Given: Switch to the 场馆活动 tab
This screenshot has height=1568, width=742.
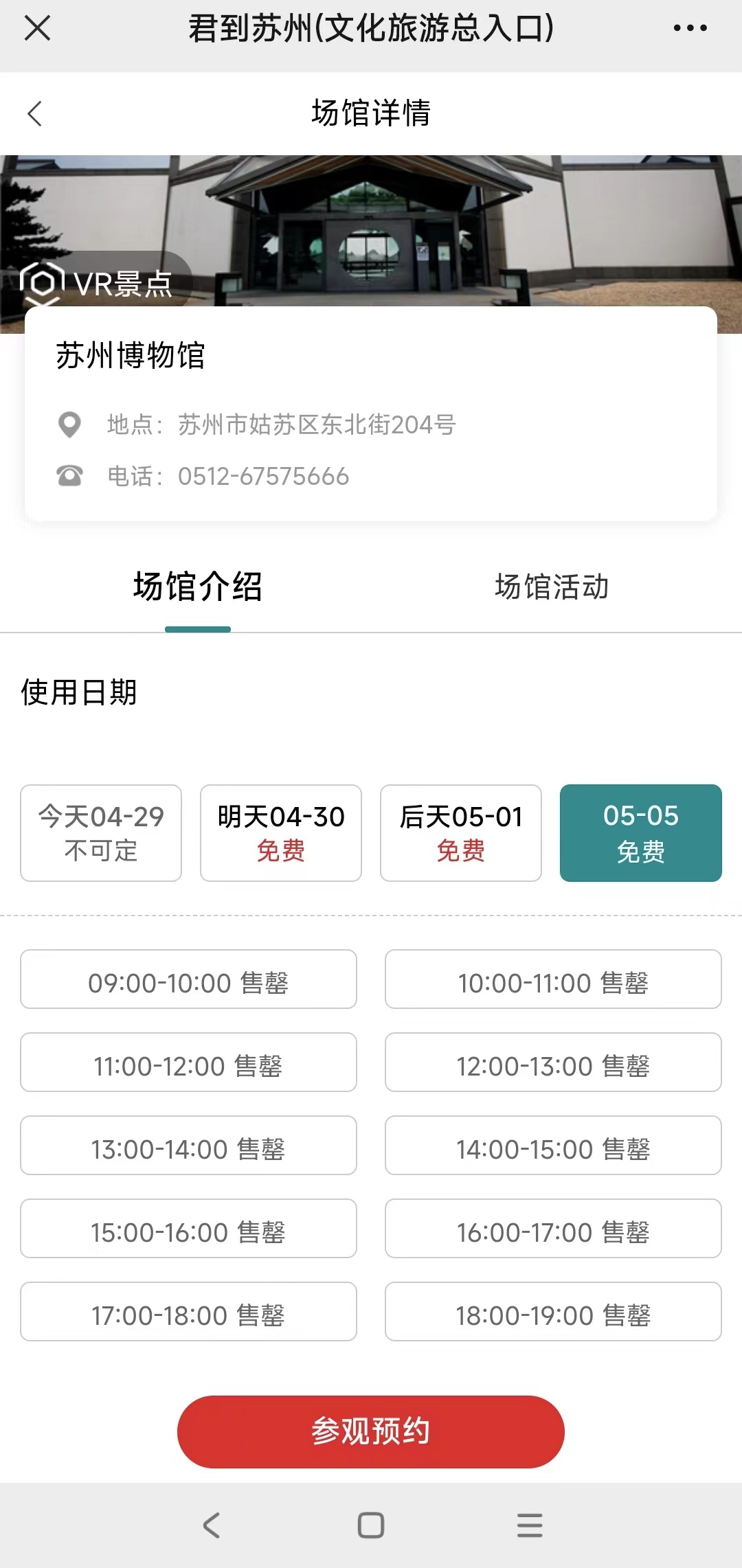Looking at the screenshot, I should point(552,587).
